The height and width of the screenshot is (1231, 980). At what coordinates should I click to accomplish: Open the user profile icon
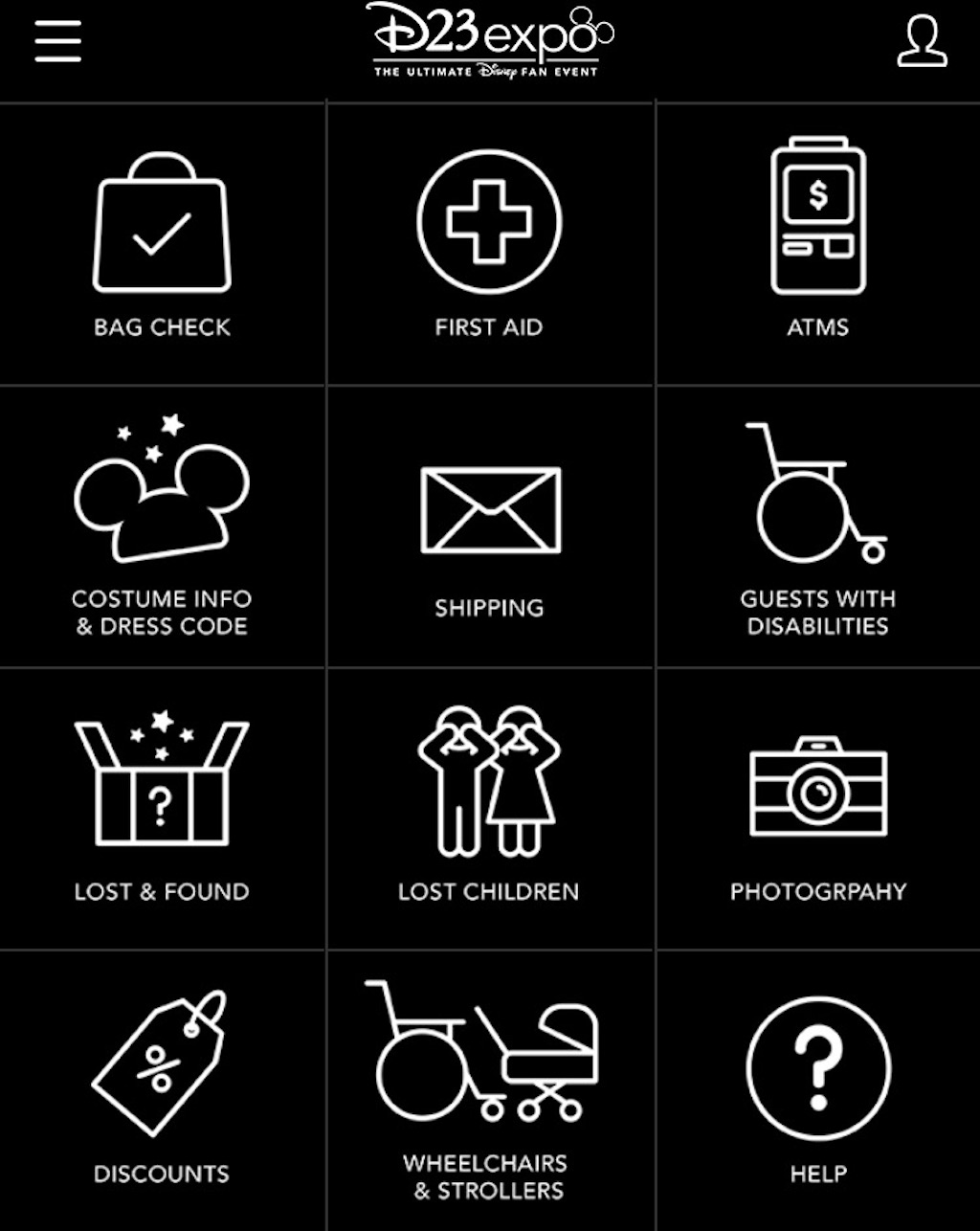click(922, 42)
